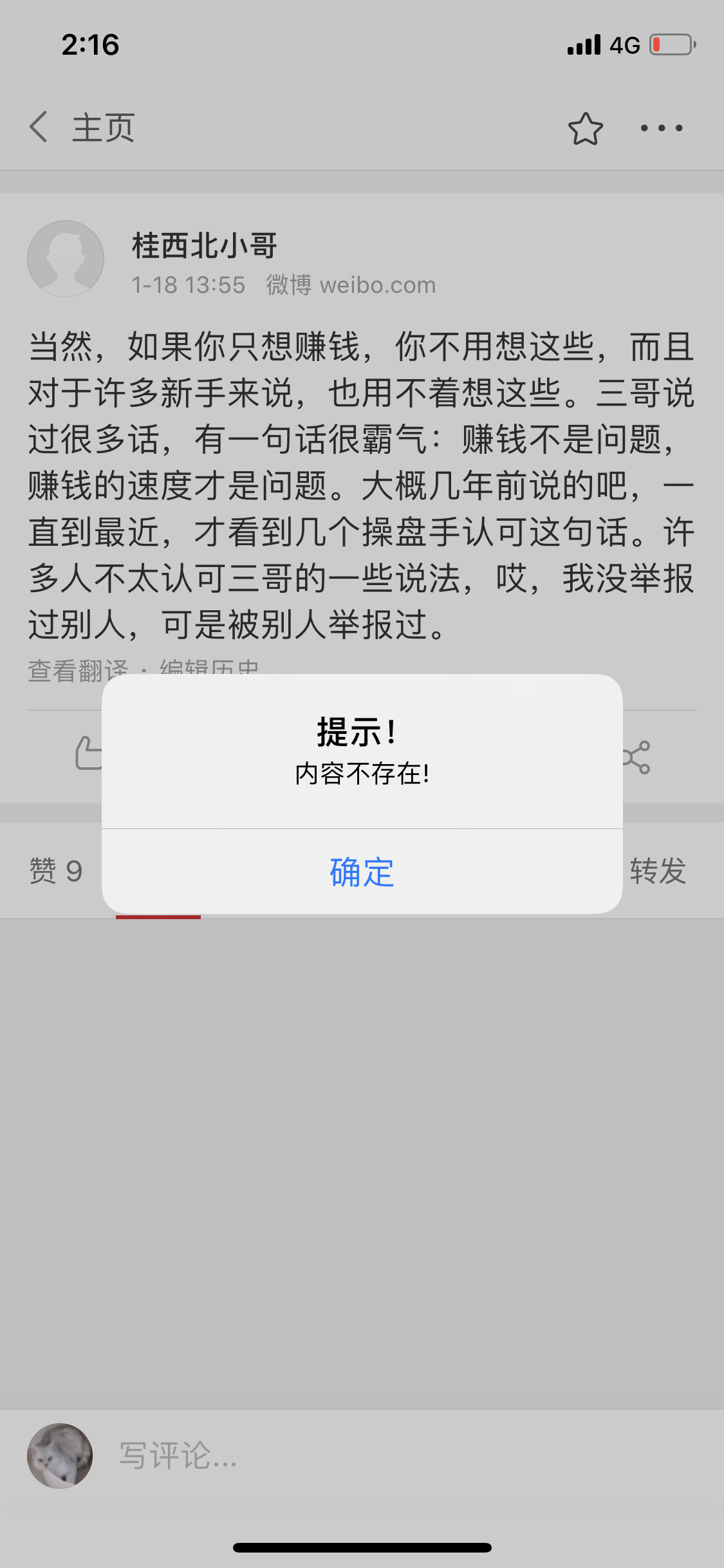This screenshot has width=724, height=1568.
Task: Like the post with thumbs-up icon
Action: pos(89,753)
